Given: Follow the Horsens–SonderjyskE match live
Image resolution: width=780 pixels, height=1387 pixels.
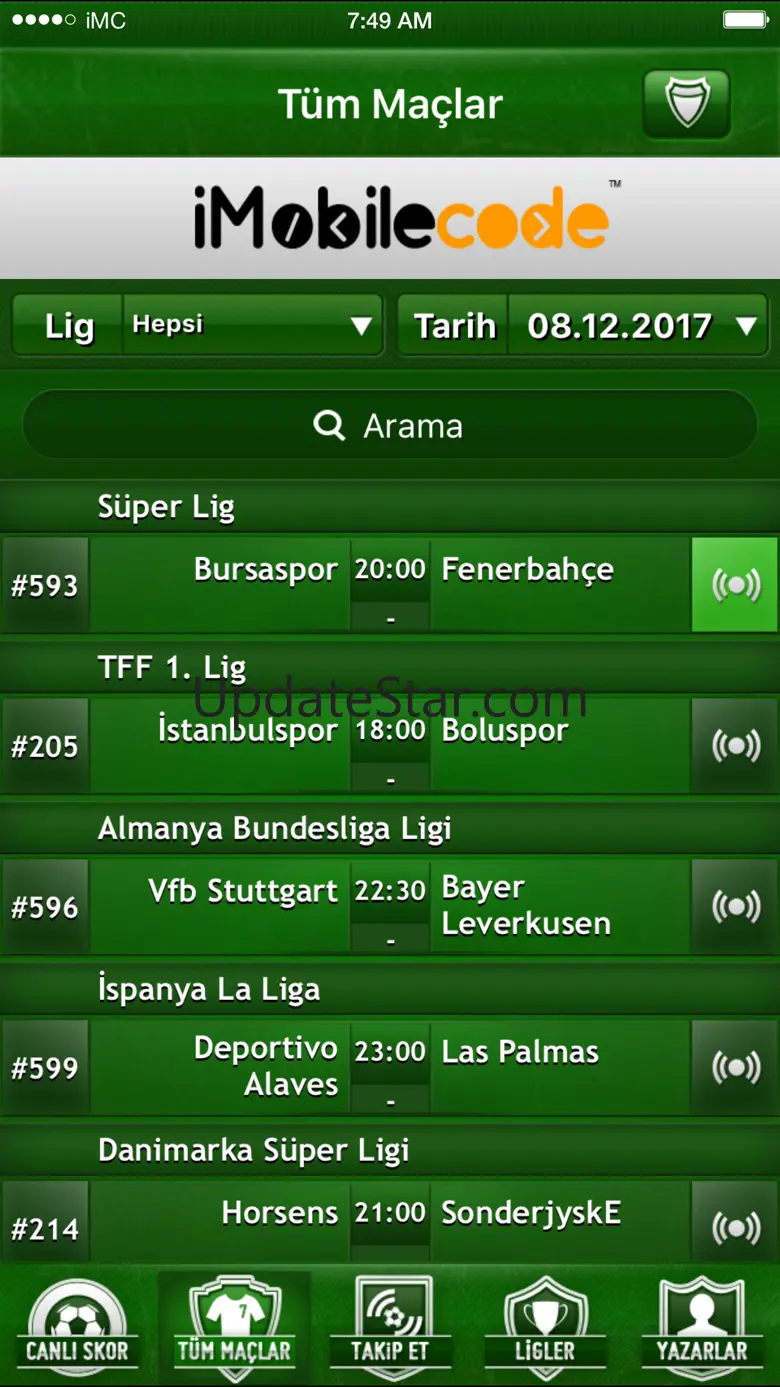Looking at the screenshot, I should [735, 1226].
